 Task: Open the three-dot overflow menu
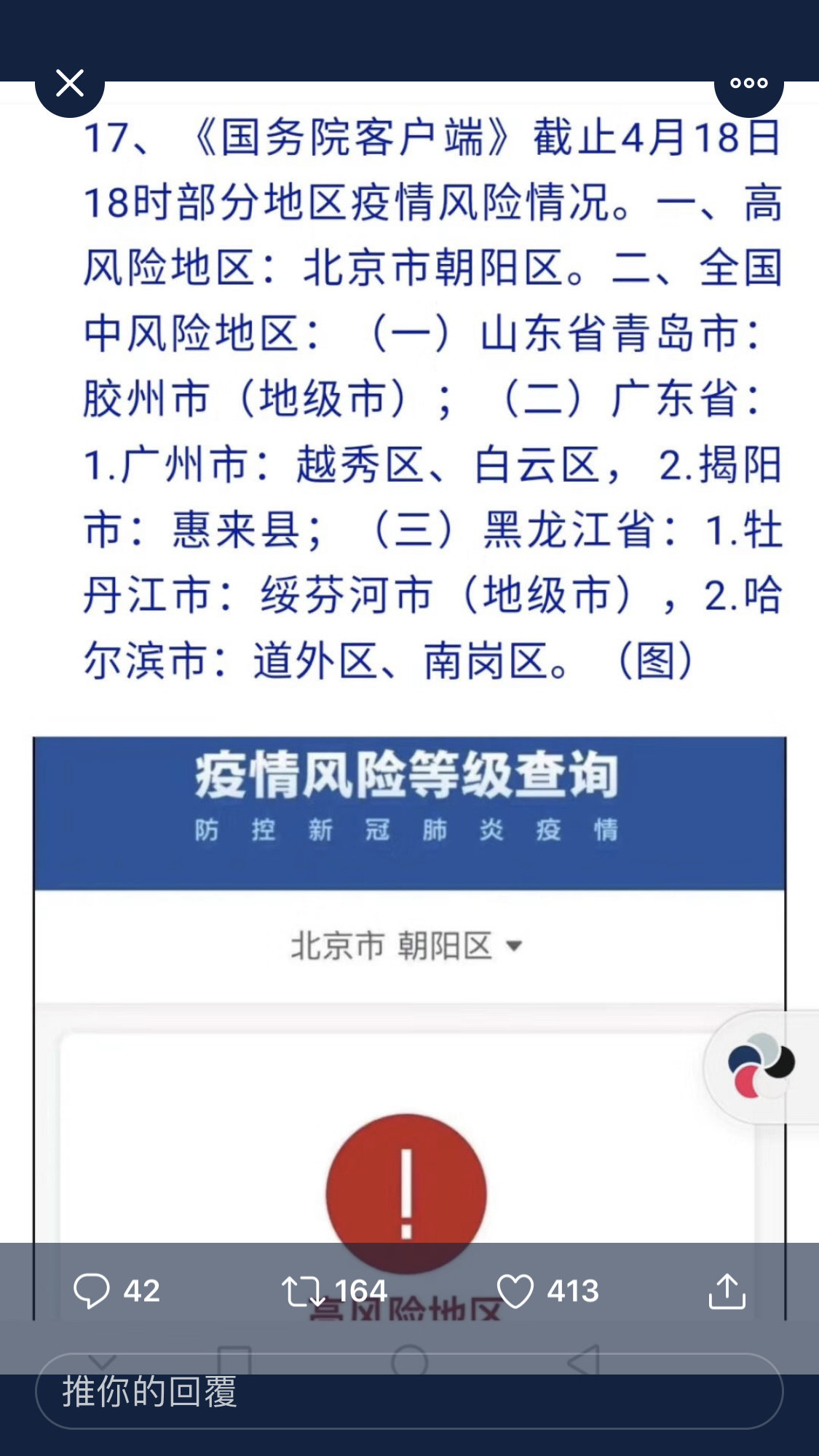tap(748, 83)
